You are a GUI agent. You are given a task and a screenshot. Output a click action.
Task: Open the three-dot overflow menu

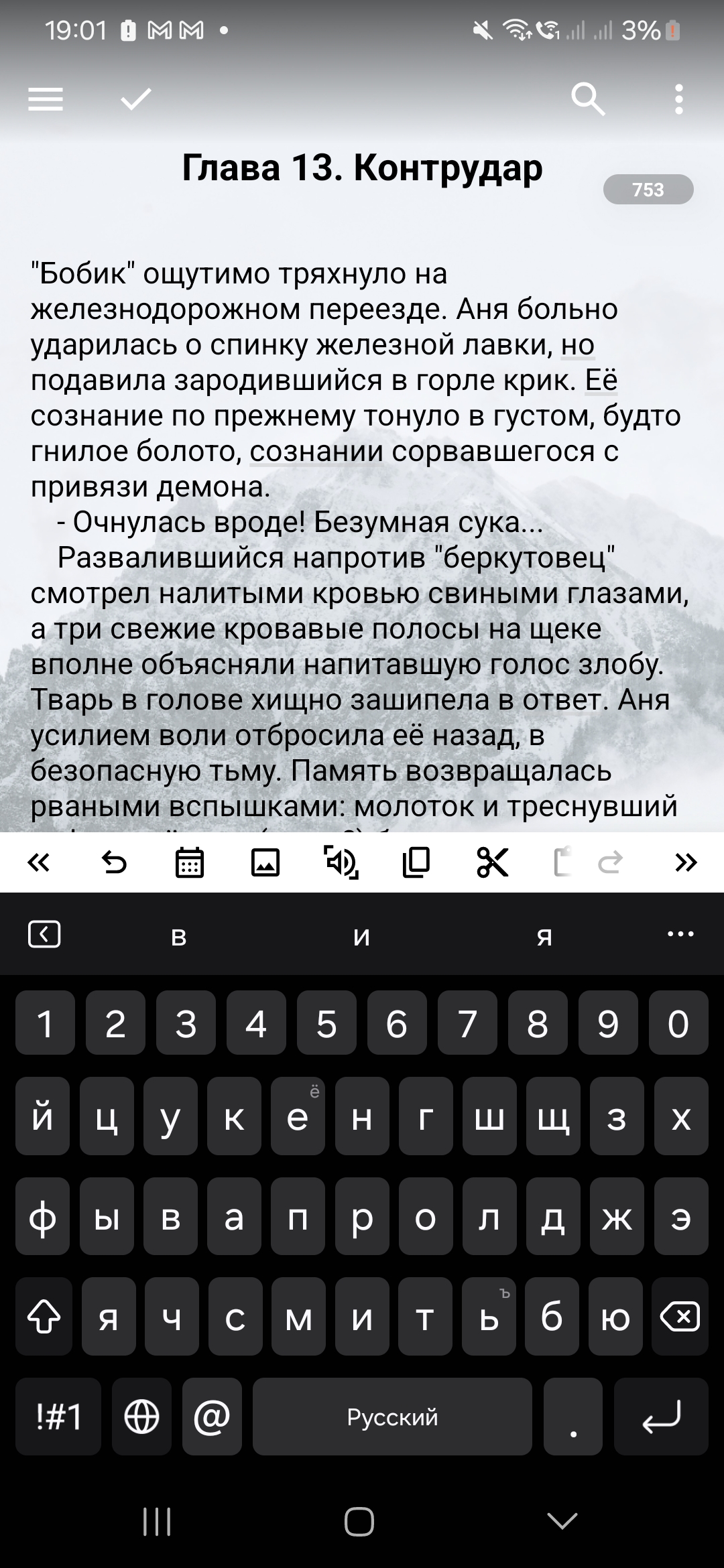679,99
